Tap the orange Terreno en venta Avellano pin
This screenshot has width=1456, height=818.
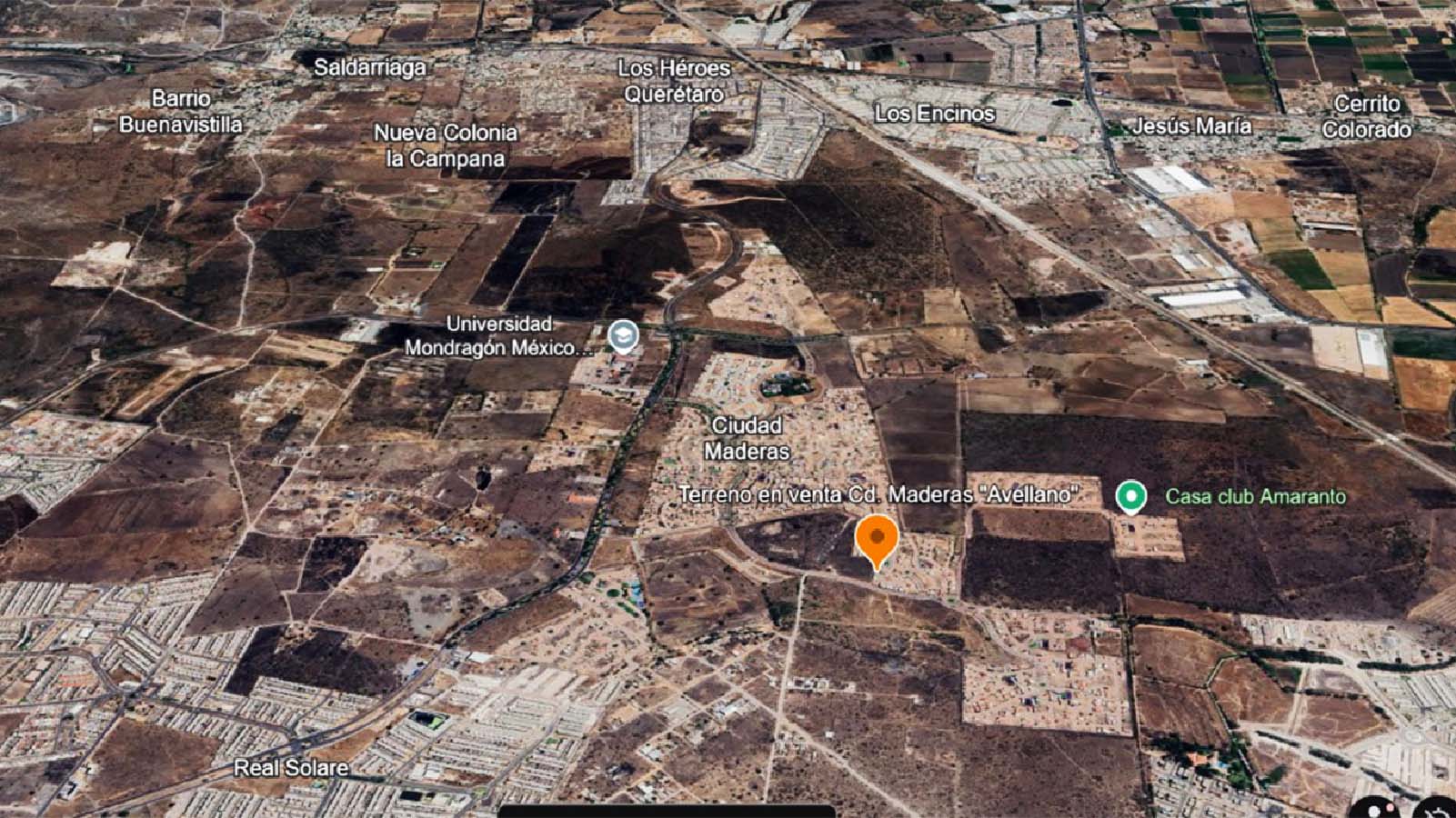tap(877, 539)
